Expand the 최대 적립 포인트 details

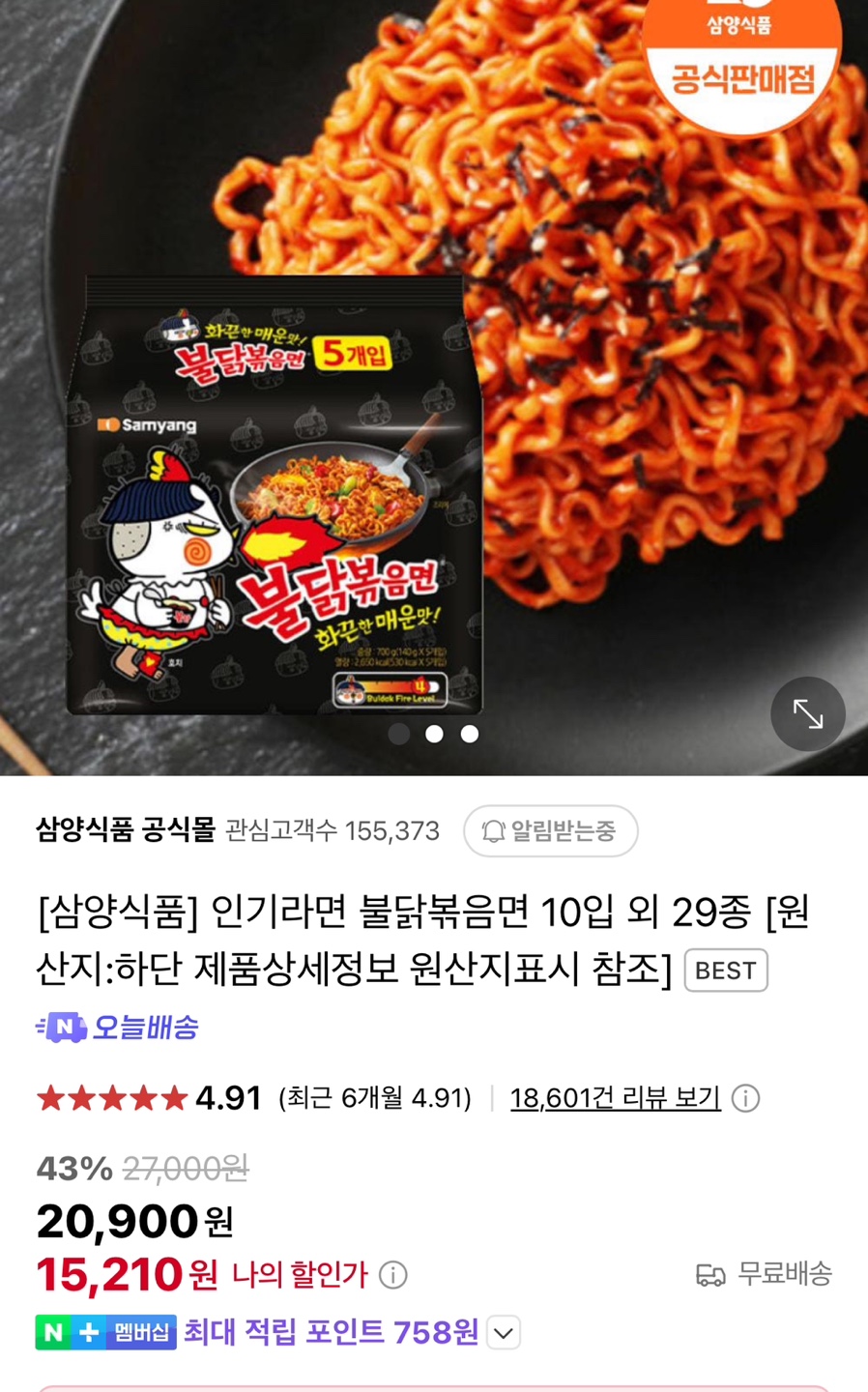click(x=504, y=1333)
